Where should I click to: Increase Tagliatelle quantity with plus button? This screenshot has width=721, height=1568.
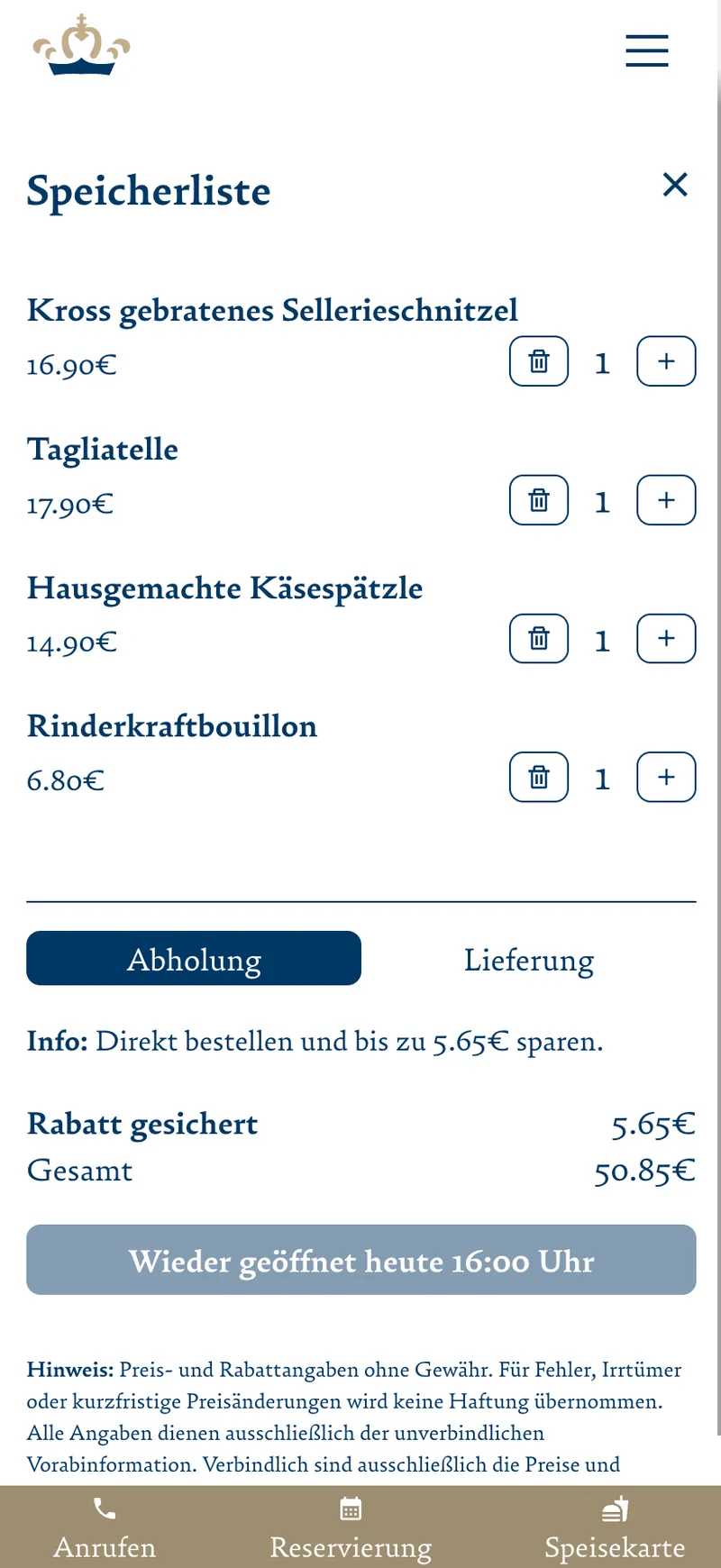click(x=666, y=500)
